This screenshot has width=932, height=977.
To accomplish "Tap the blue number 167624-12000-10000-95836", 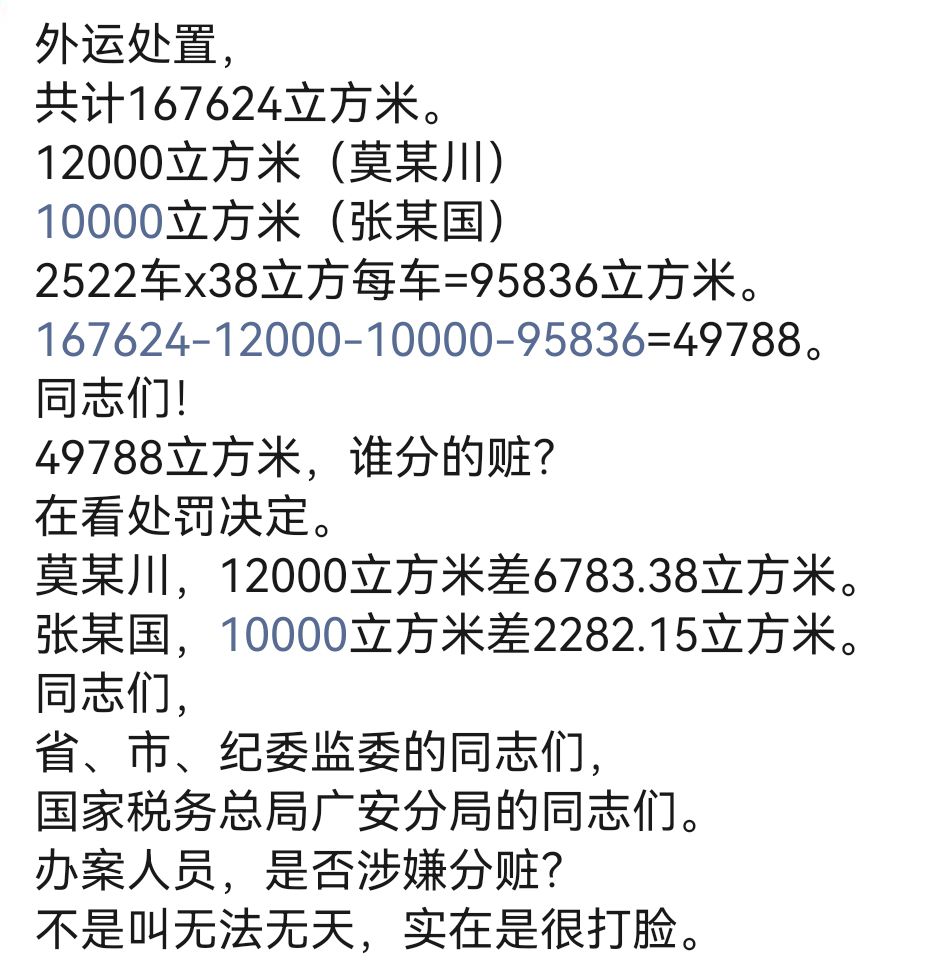I will point(340,342).
